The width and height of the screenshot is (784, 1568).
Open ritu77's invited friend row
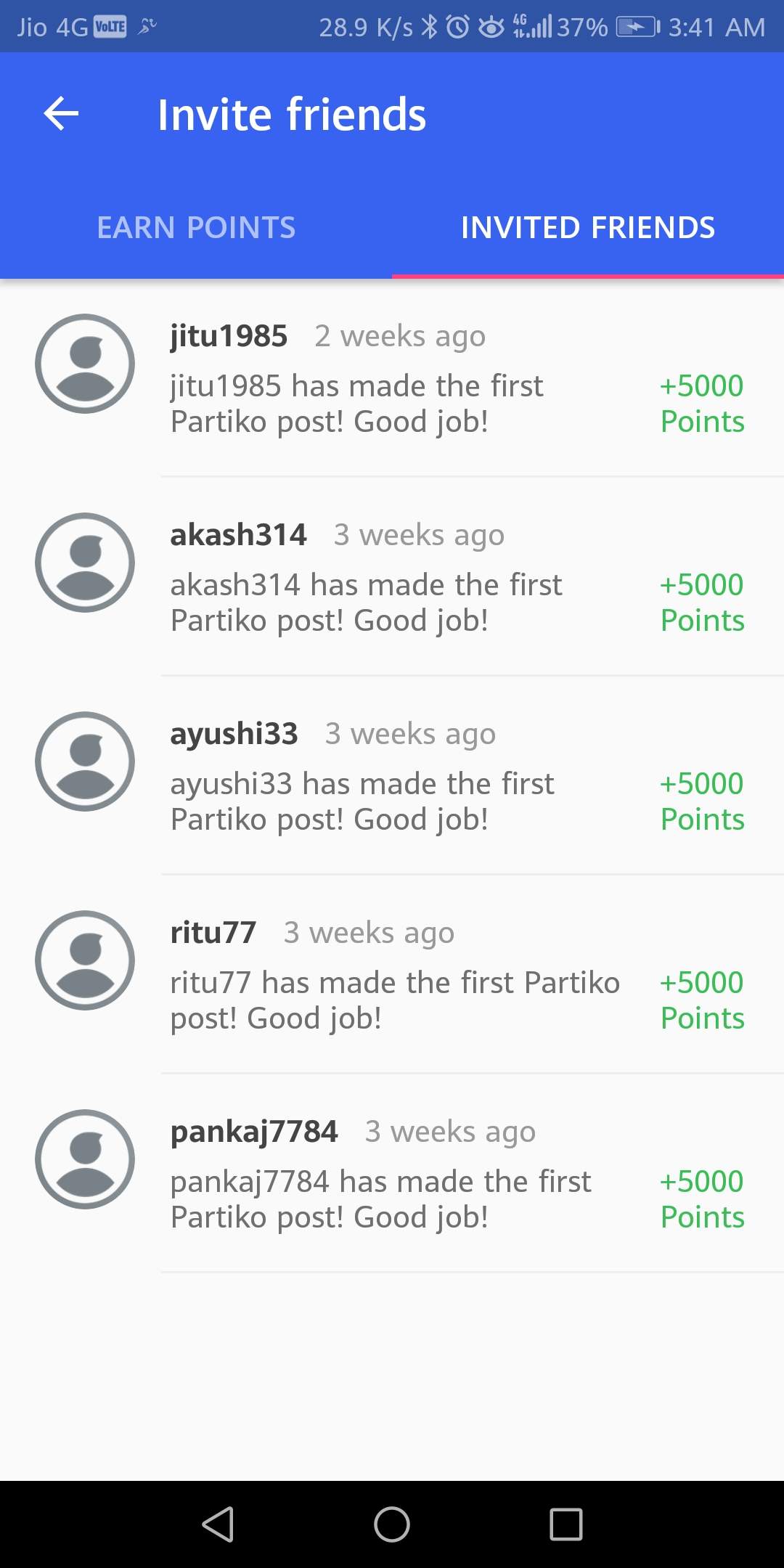pos(392,975)
